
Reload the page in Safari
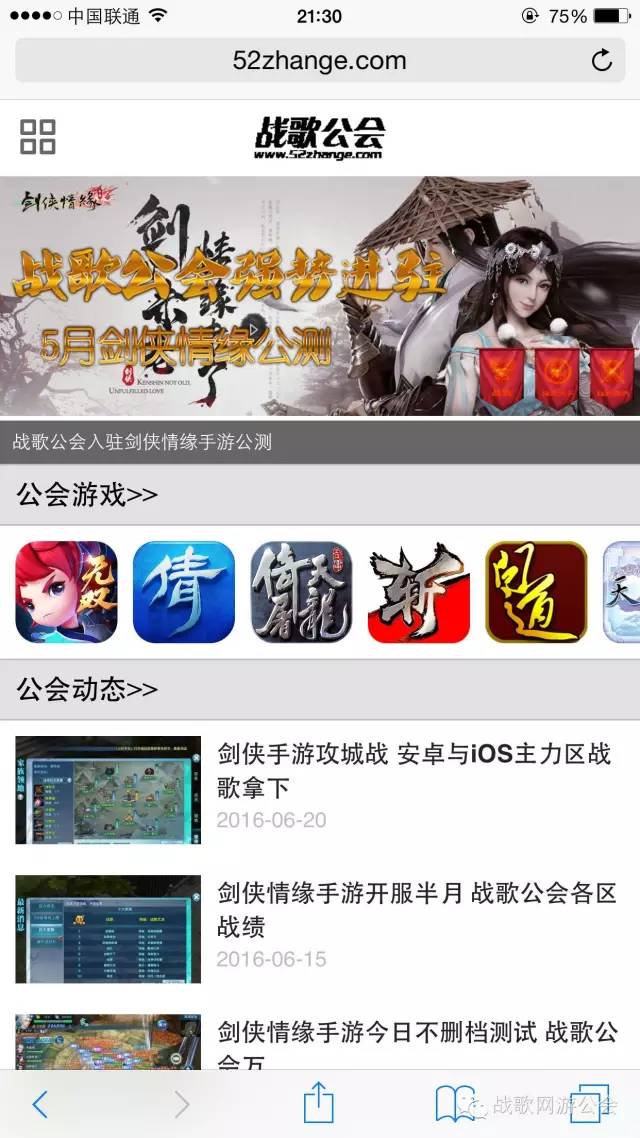pyautogui.click(x=601, y=61)
